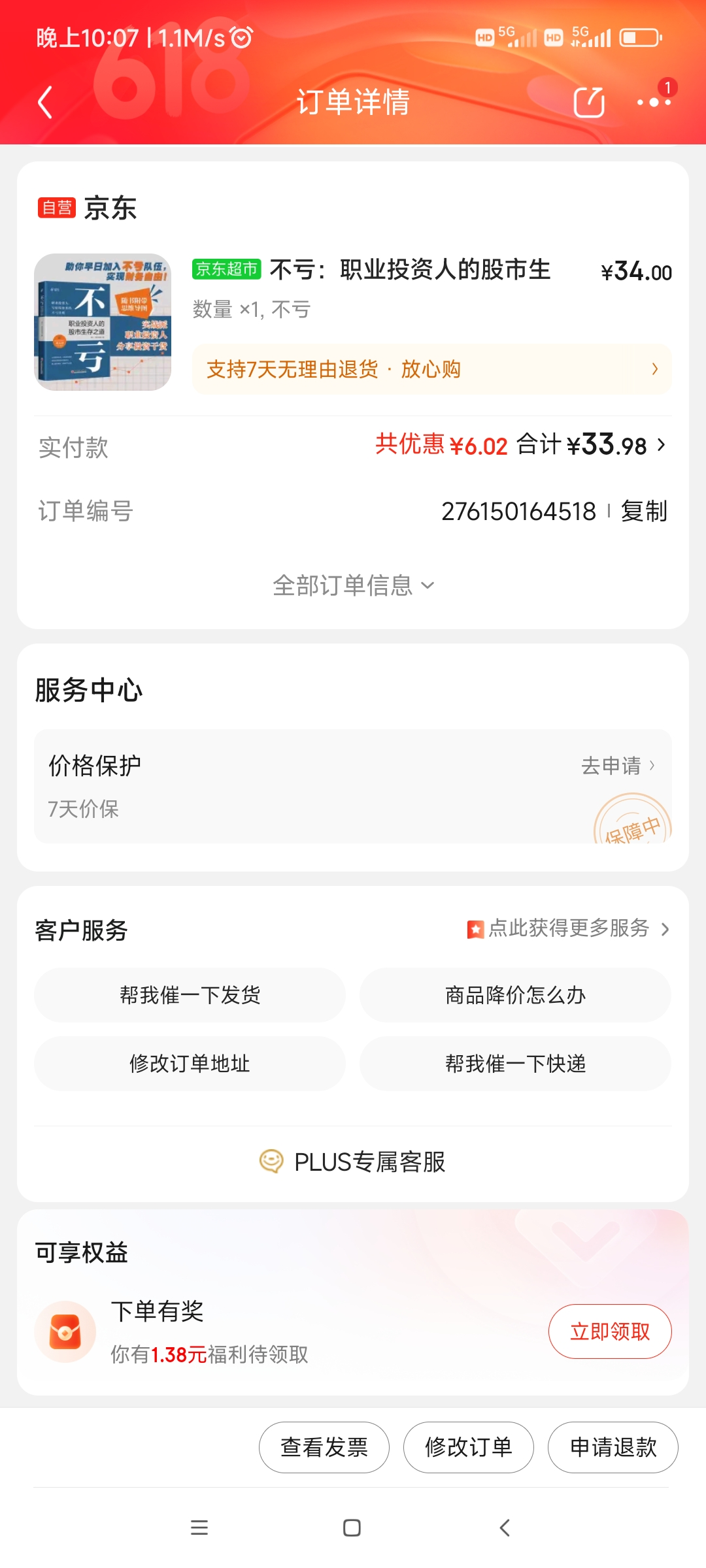View the 7天无理由退货 return policy

click(431, 369)
